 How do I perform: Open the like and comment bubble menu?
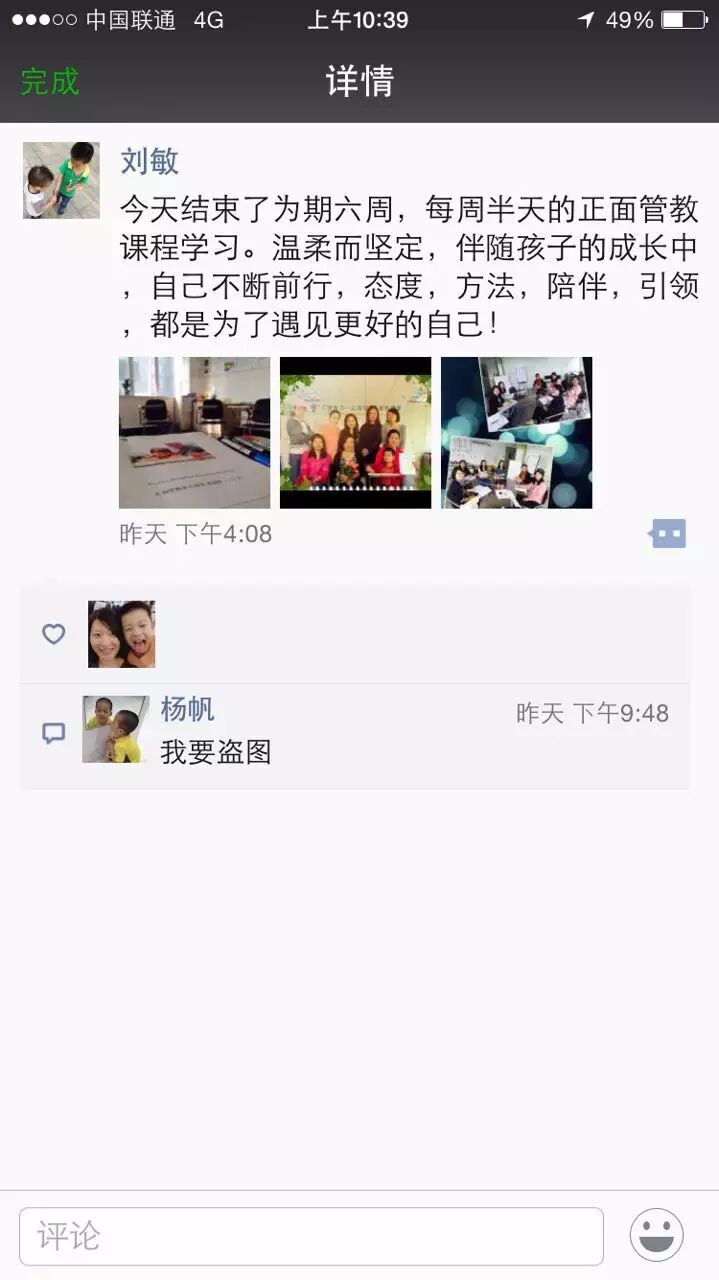tap(667, 534)
